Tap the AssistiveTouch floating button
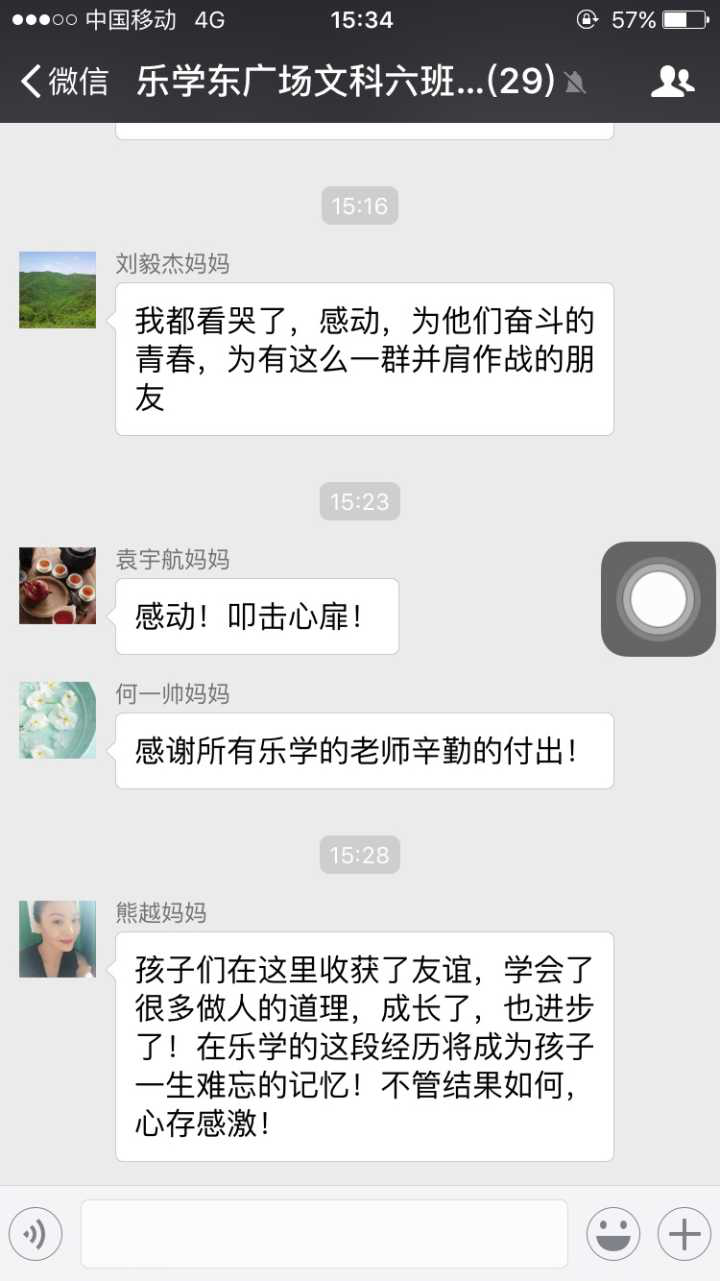This screenshot has width=720, height=1281. pos(658,599)
